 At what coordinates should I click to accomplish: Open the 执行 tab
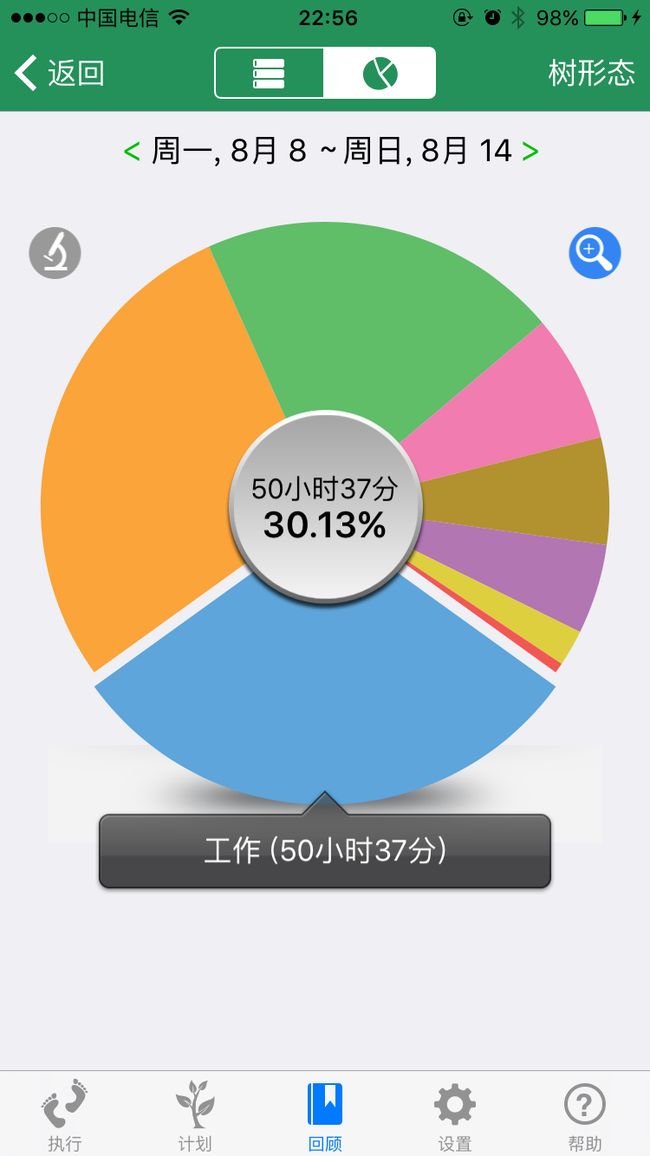[x=65, y=1115]
